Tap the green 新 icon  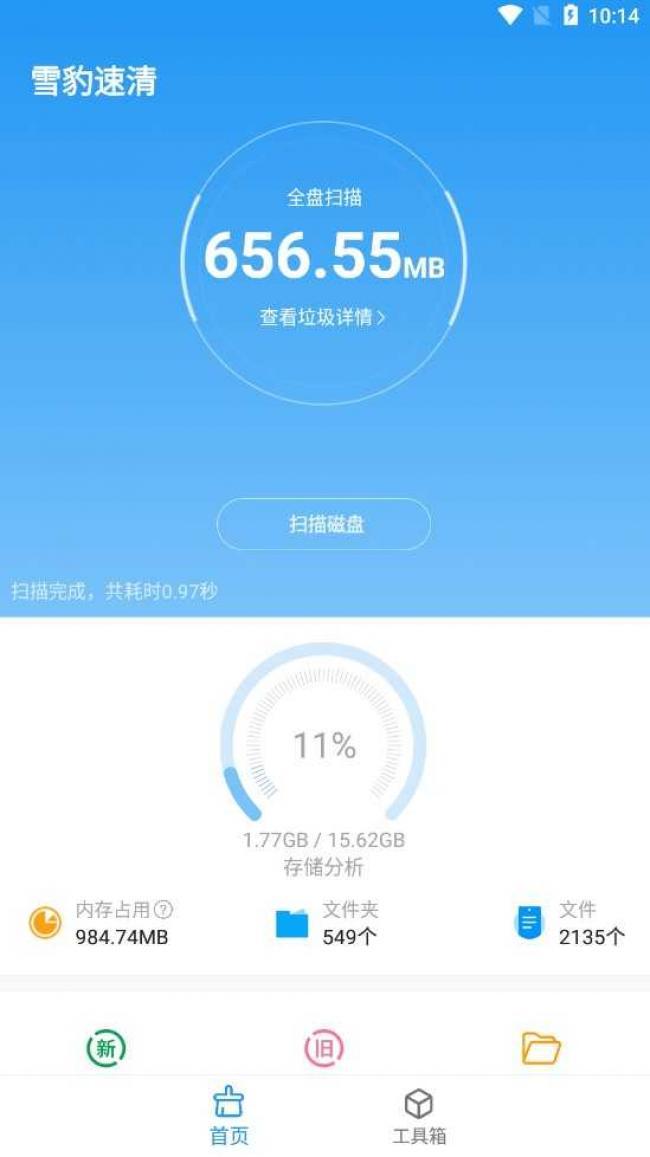coord(106,1048)
